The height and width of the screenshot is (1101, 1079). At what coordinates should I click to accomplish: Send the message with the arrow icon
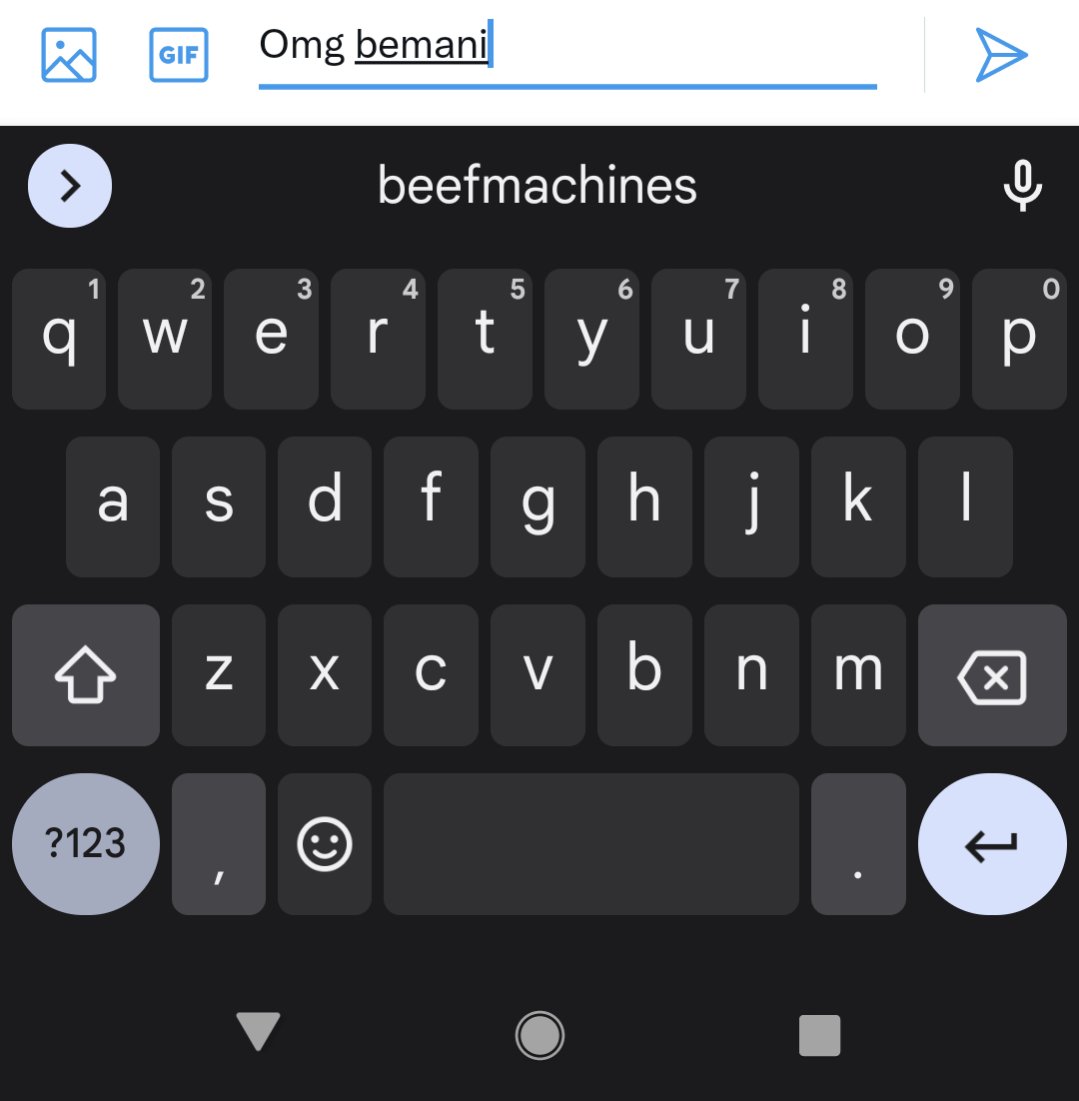click(1000, 55)
